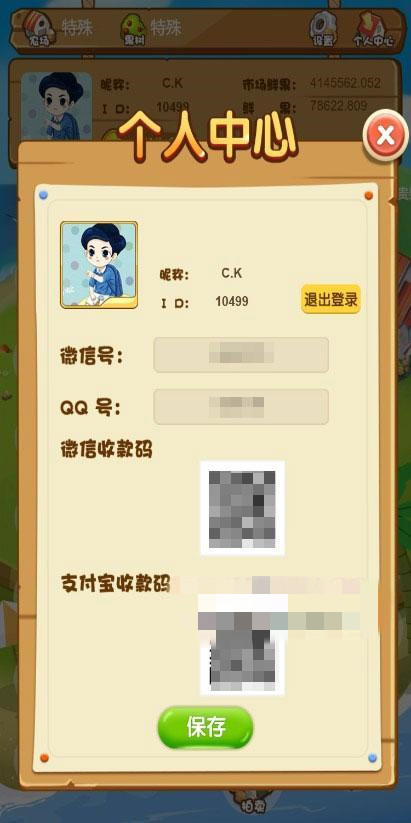Save profile with the green 保存 button
The image size is (411, 823).
pyautogui.click(x=206, y=727)
